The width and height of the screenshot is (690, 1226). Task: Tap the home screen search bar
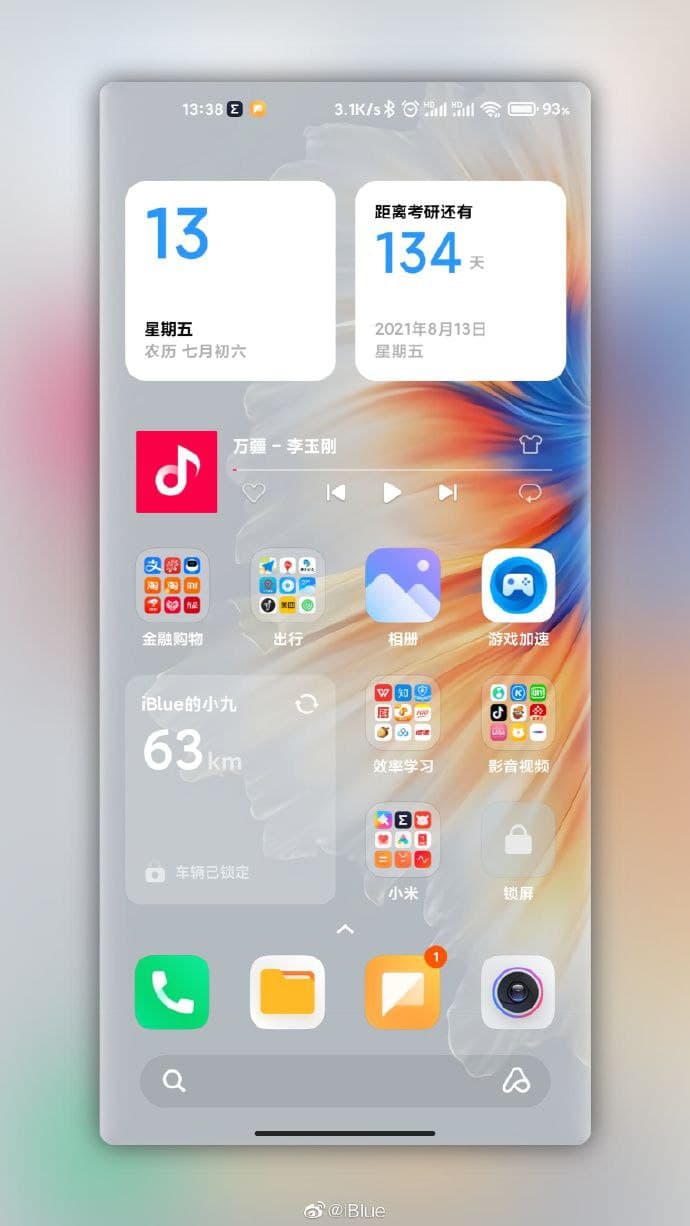pos(330,1081)
